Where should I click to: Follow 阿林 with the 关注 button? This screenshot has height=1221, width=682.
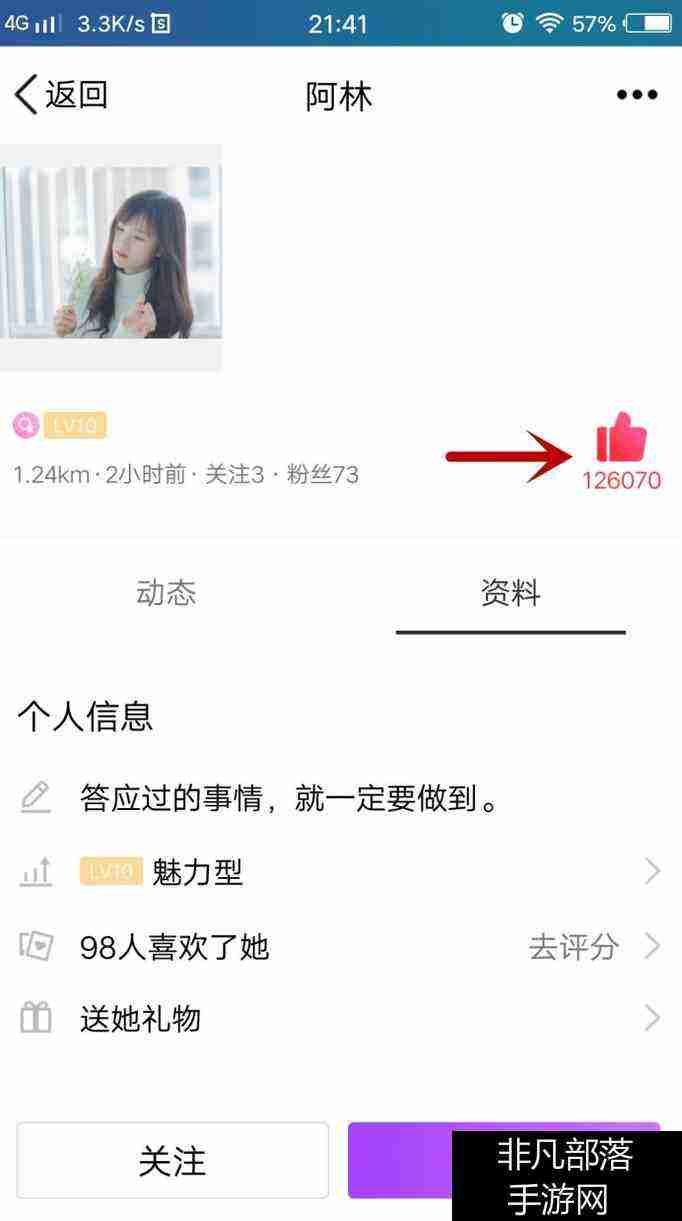172,1160
